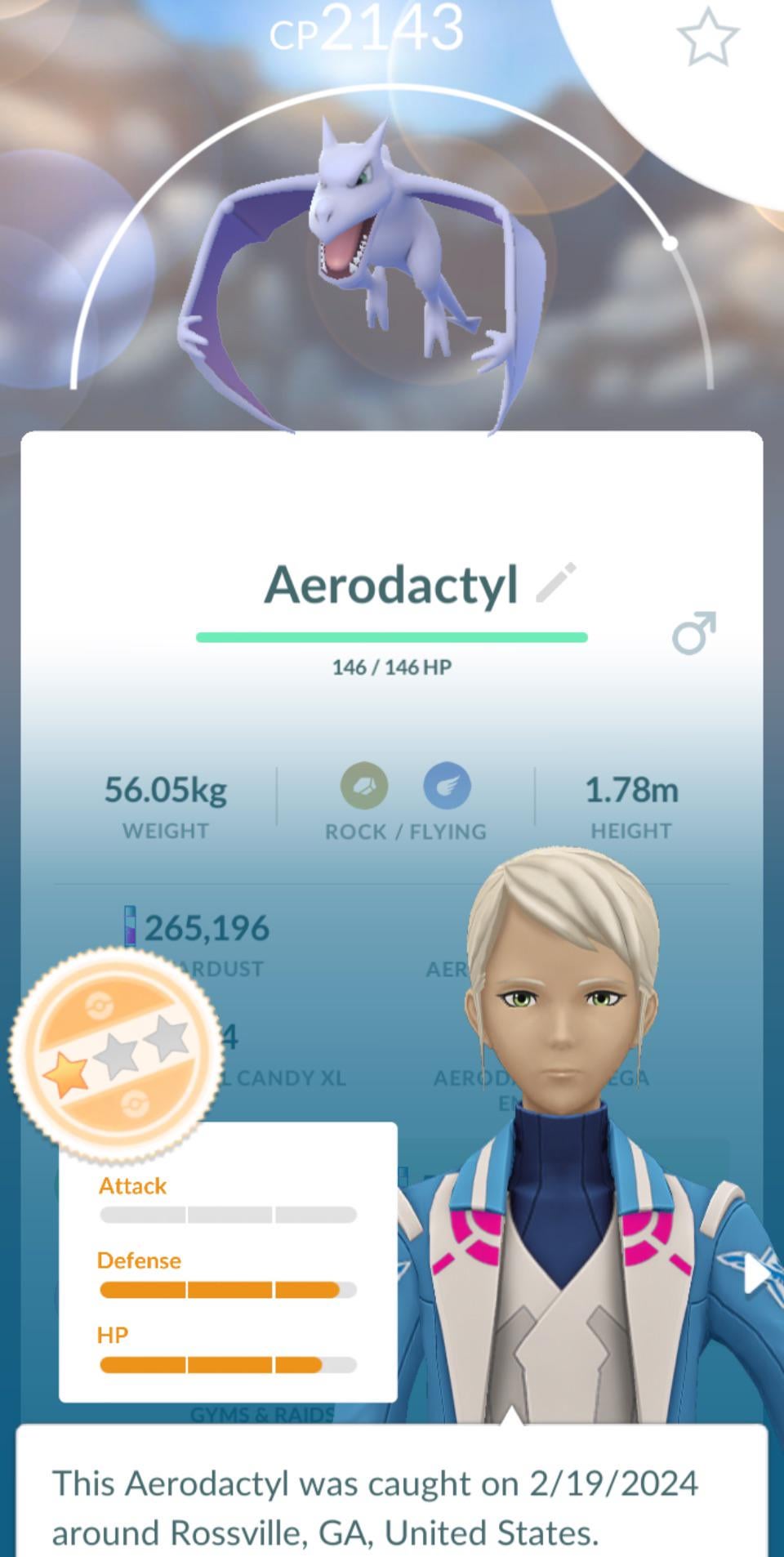Mark Aerodactyl as favorite with the star
This screenshot has height=1557, width=784.
[x=707, y=38]
